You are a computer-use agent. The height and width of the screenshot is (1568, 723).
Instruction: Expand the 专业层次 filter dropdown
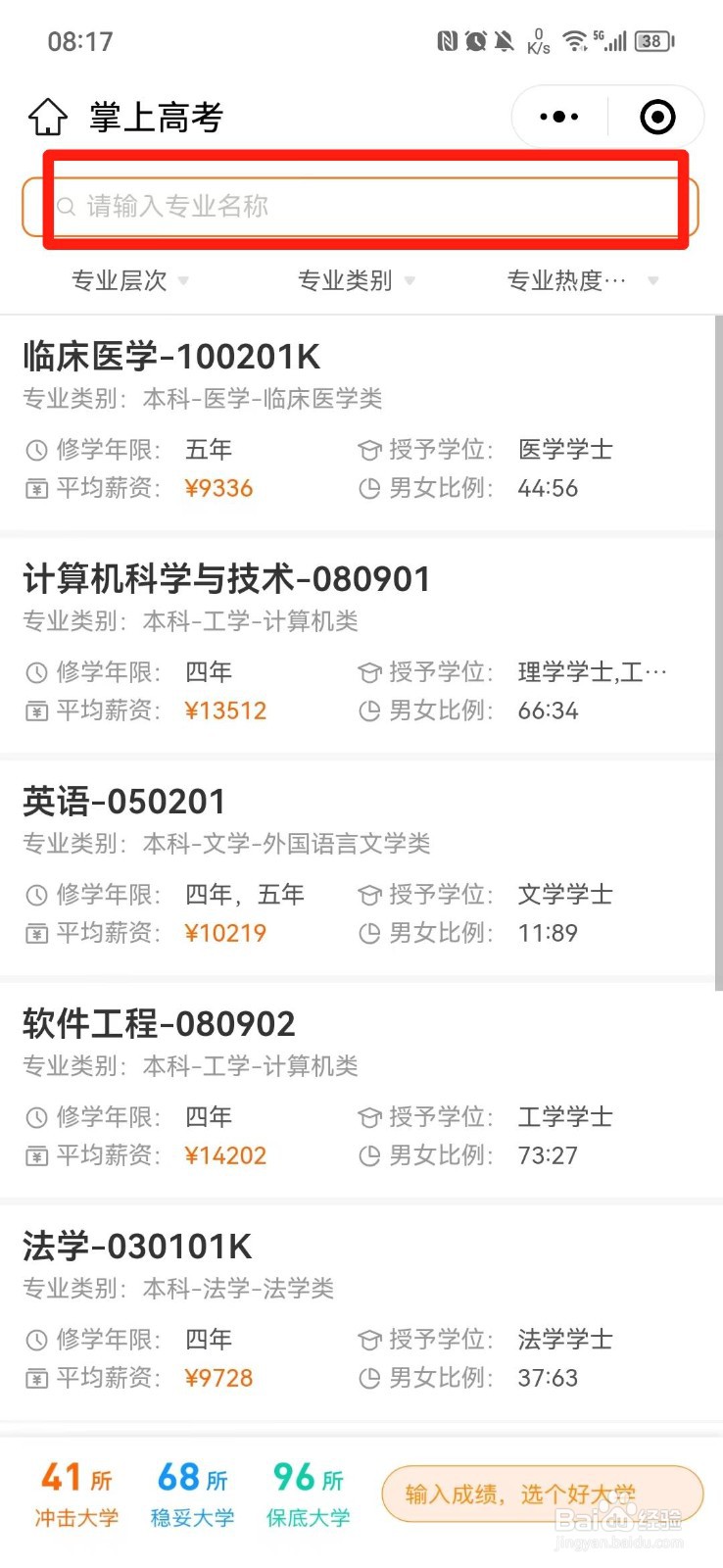129,280
